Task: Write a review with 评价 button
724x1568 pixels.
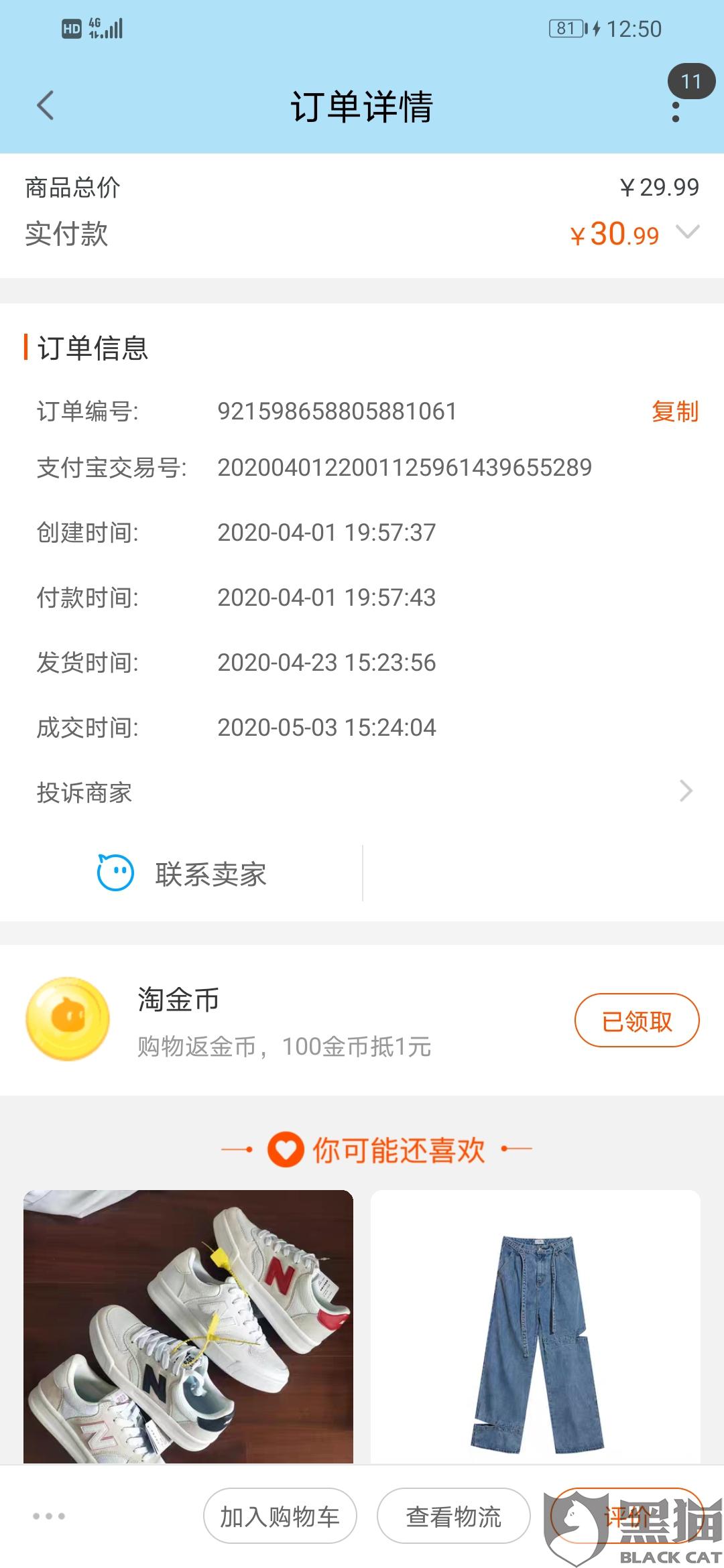Action: click(x=626, y=1516)
